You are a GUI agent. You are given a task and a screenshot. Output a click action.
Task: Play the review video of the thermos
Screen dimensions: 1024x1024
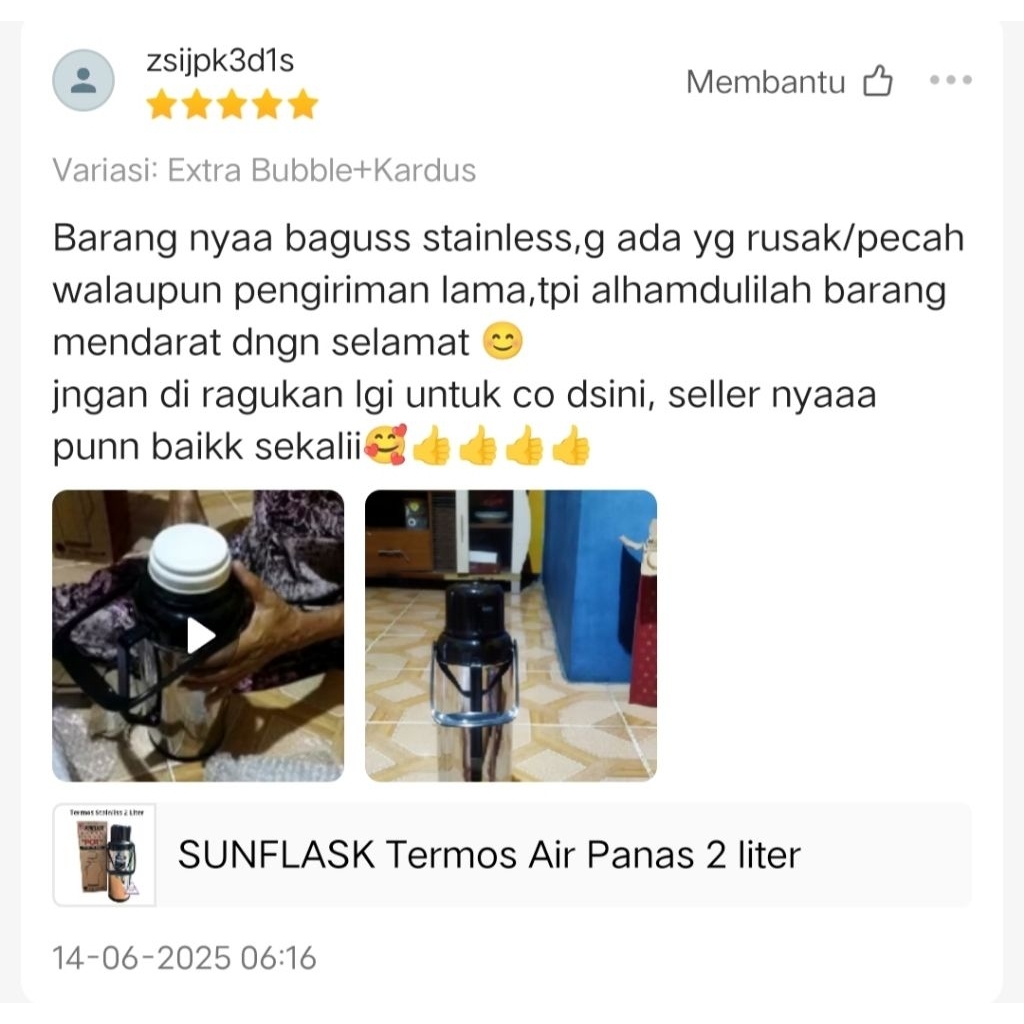[x=199, y=636]
